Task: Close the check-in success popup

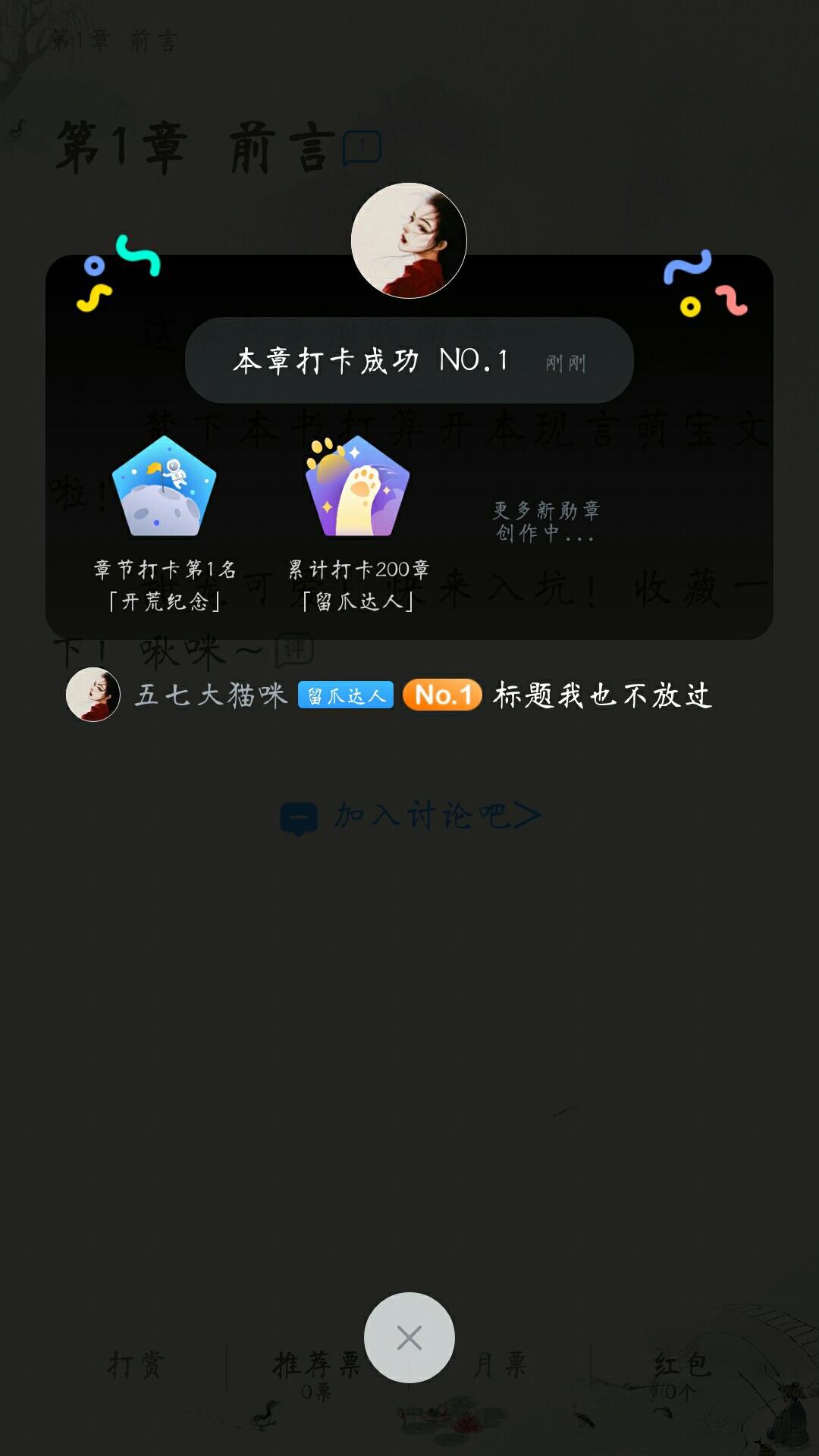Action: [409, 1338]
